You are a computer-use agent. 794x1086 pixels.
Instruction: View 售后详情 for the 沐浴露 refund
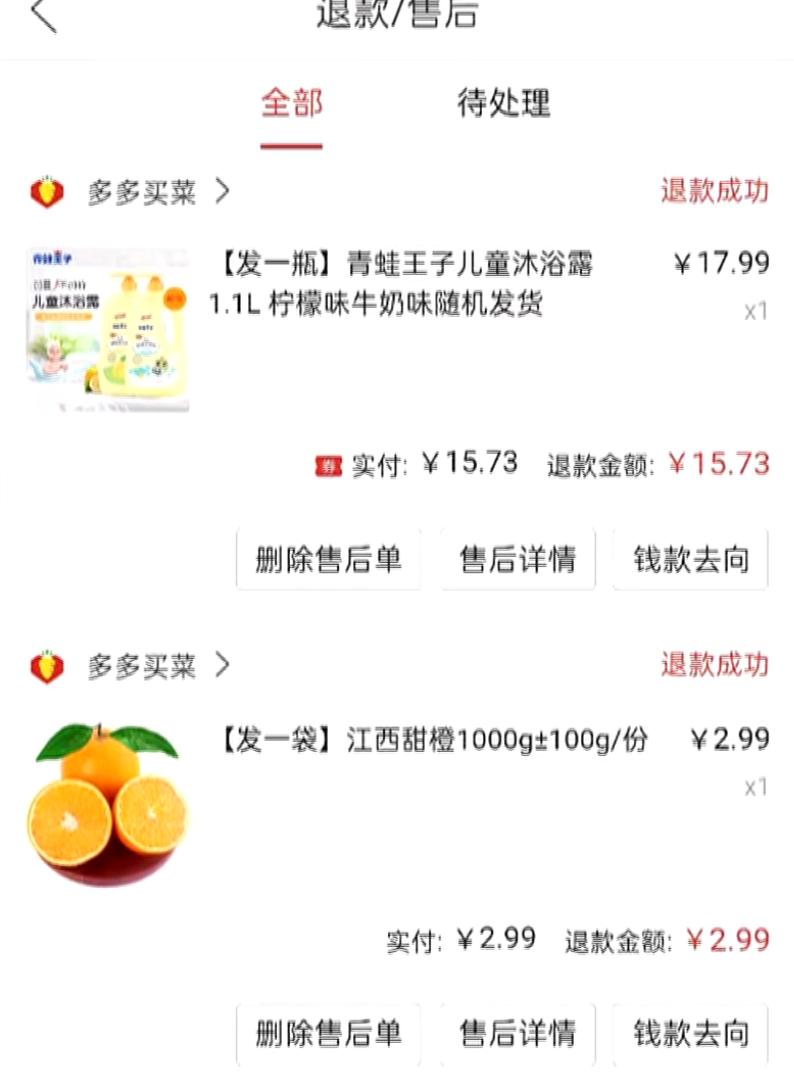point(518,560)
